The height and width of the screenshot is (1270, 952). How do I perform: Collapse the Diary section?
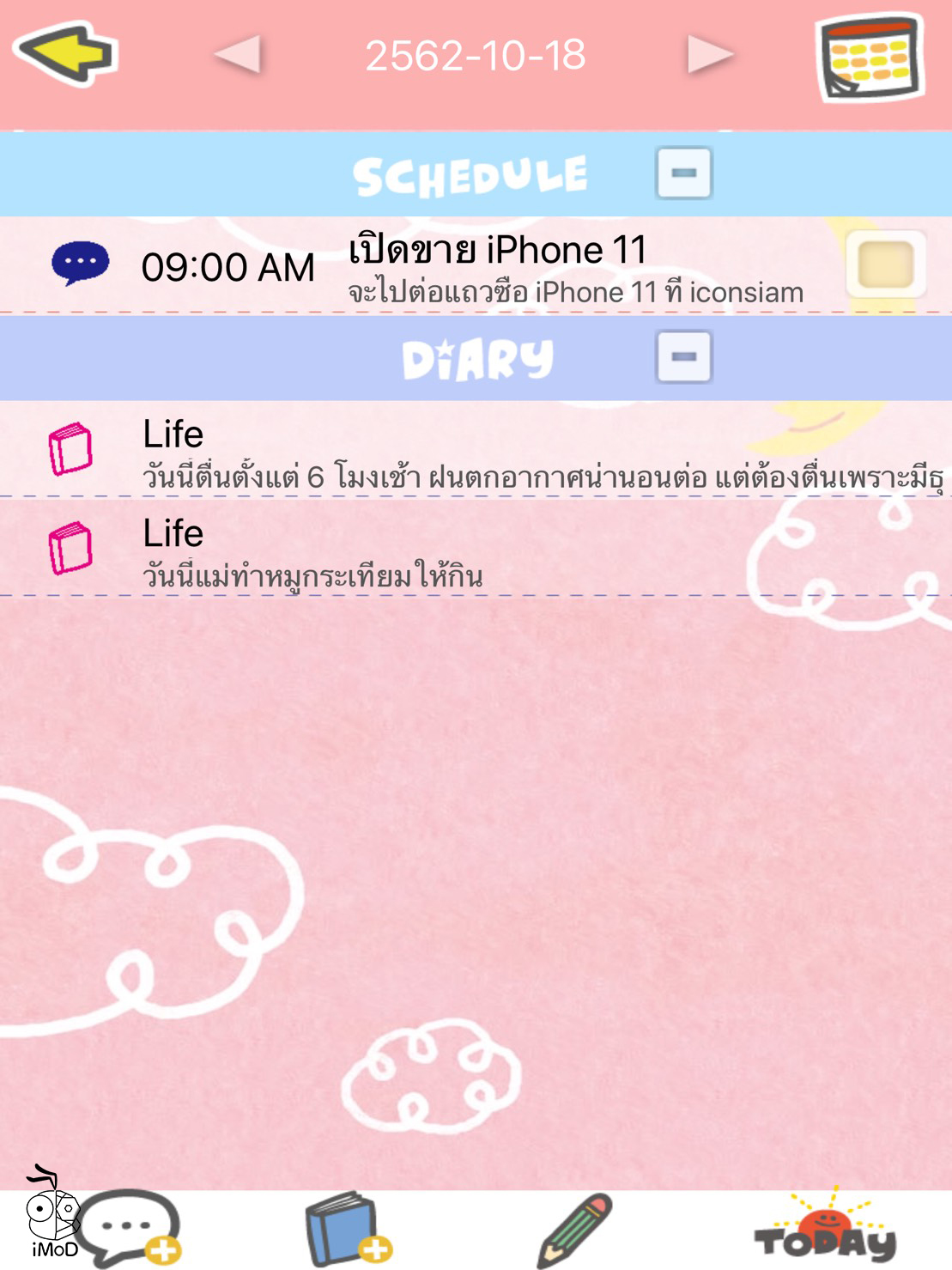(683, 356)
